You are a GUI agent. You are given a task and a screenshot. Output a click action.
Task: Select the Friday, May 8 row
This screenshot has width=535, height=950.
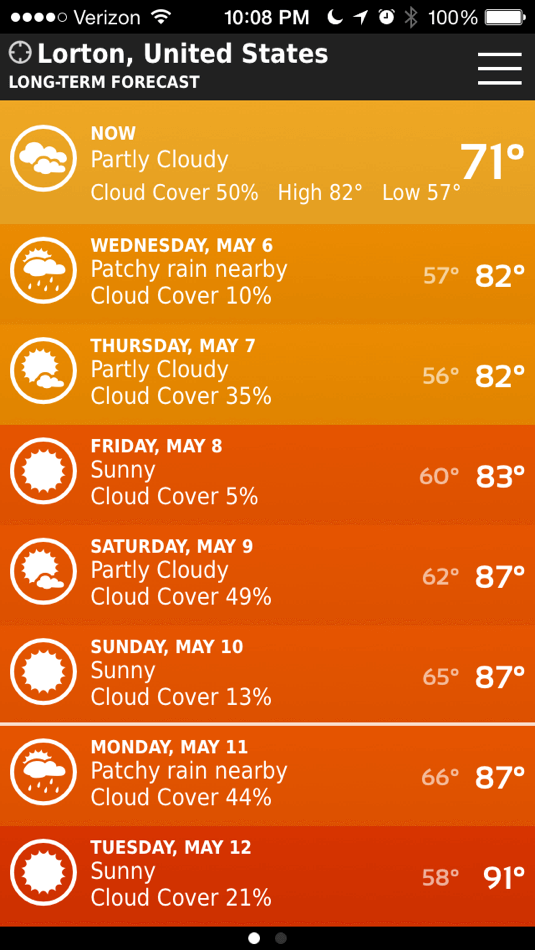click(x=267, y=475)
